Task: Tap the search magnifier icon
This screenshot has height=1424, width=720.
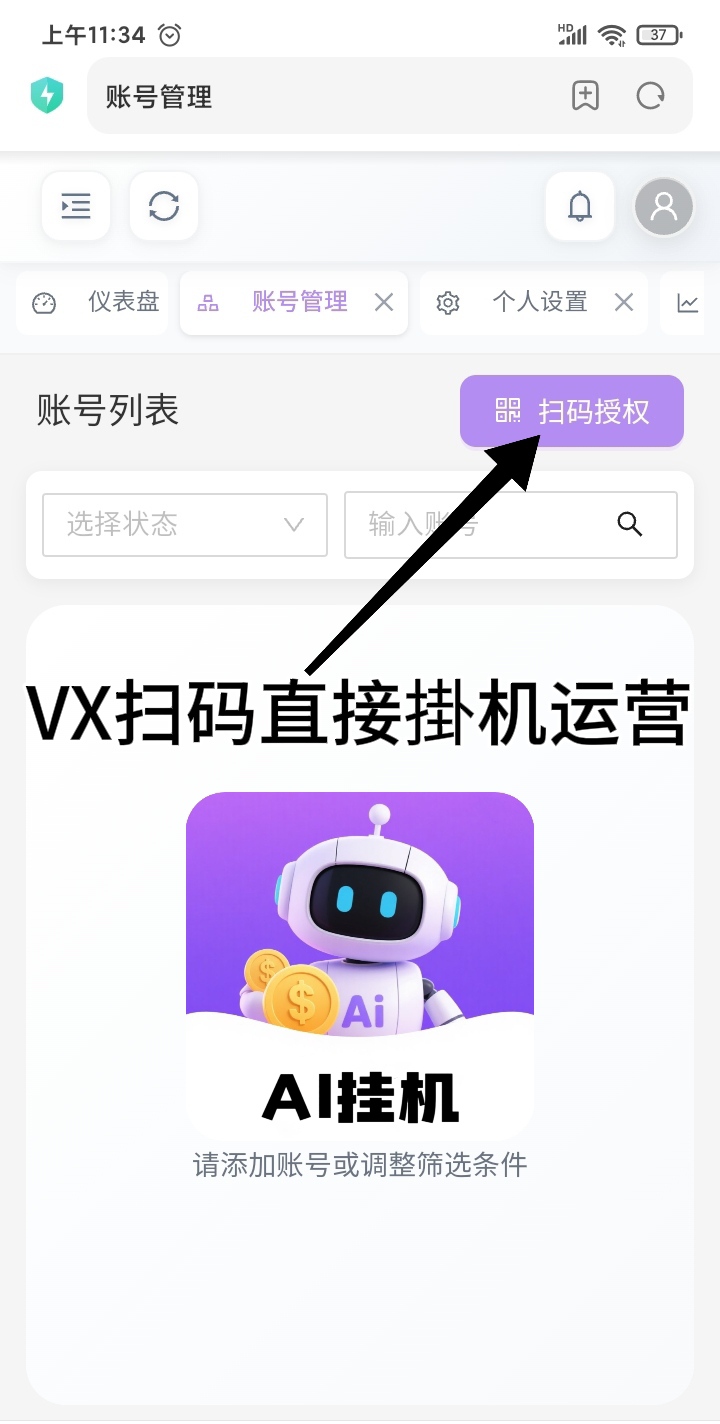Action: coord(629,524)
